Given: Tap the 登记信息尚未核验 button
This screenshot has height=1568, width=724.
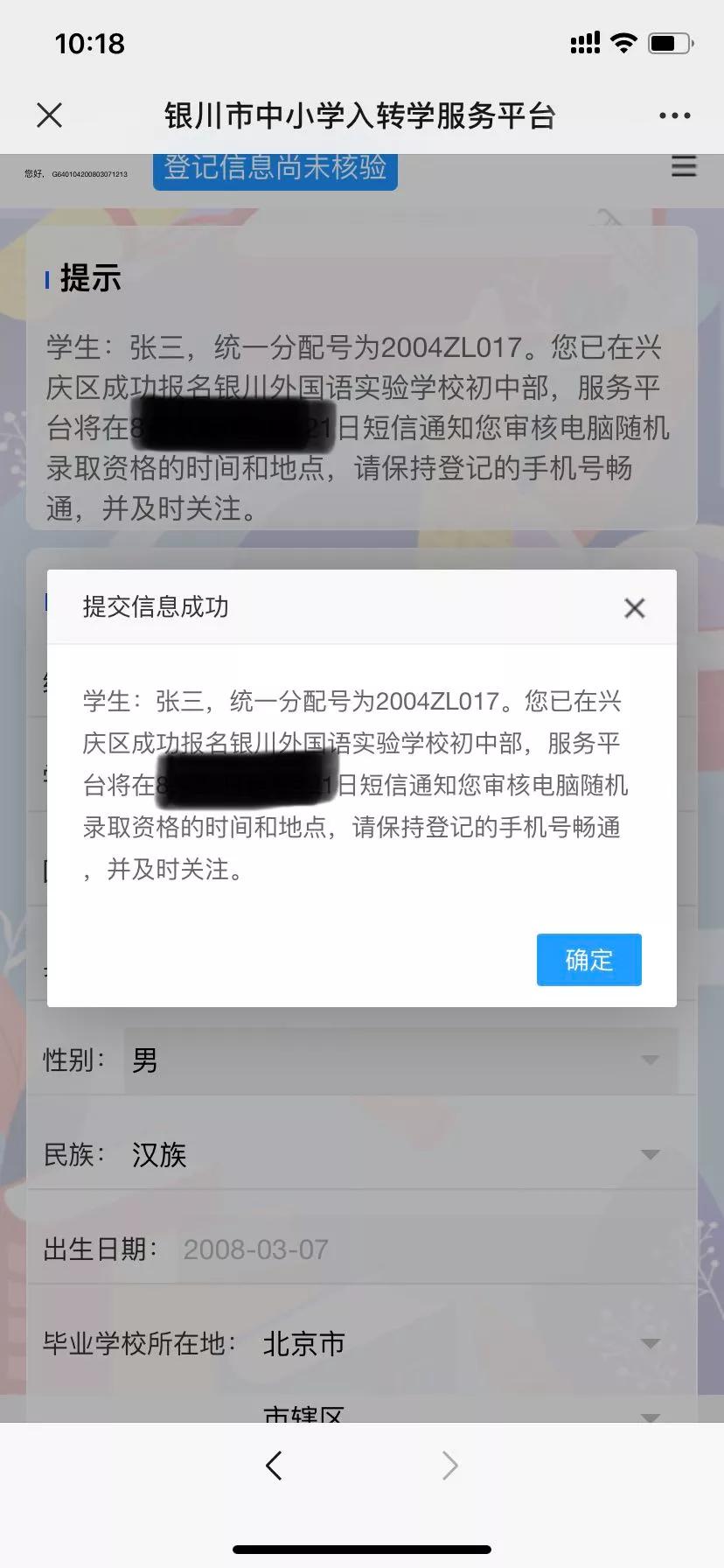Looking at the screenshot, I should click(x=275, y=168).
